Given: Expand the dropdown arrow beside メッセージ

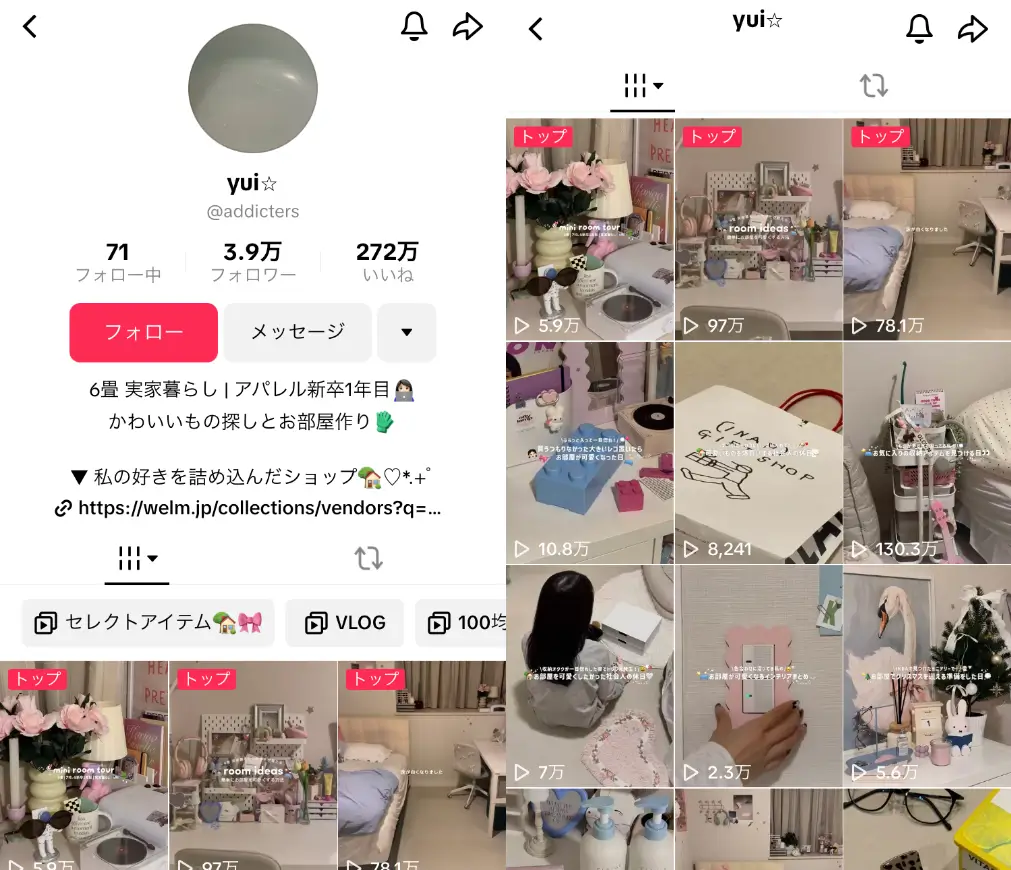Looking at the screenshot, I should (x=406, y=332).
